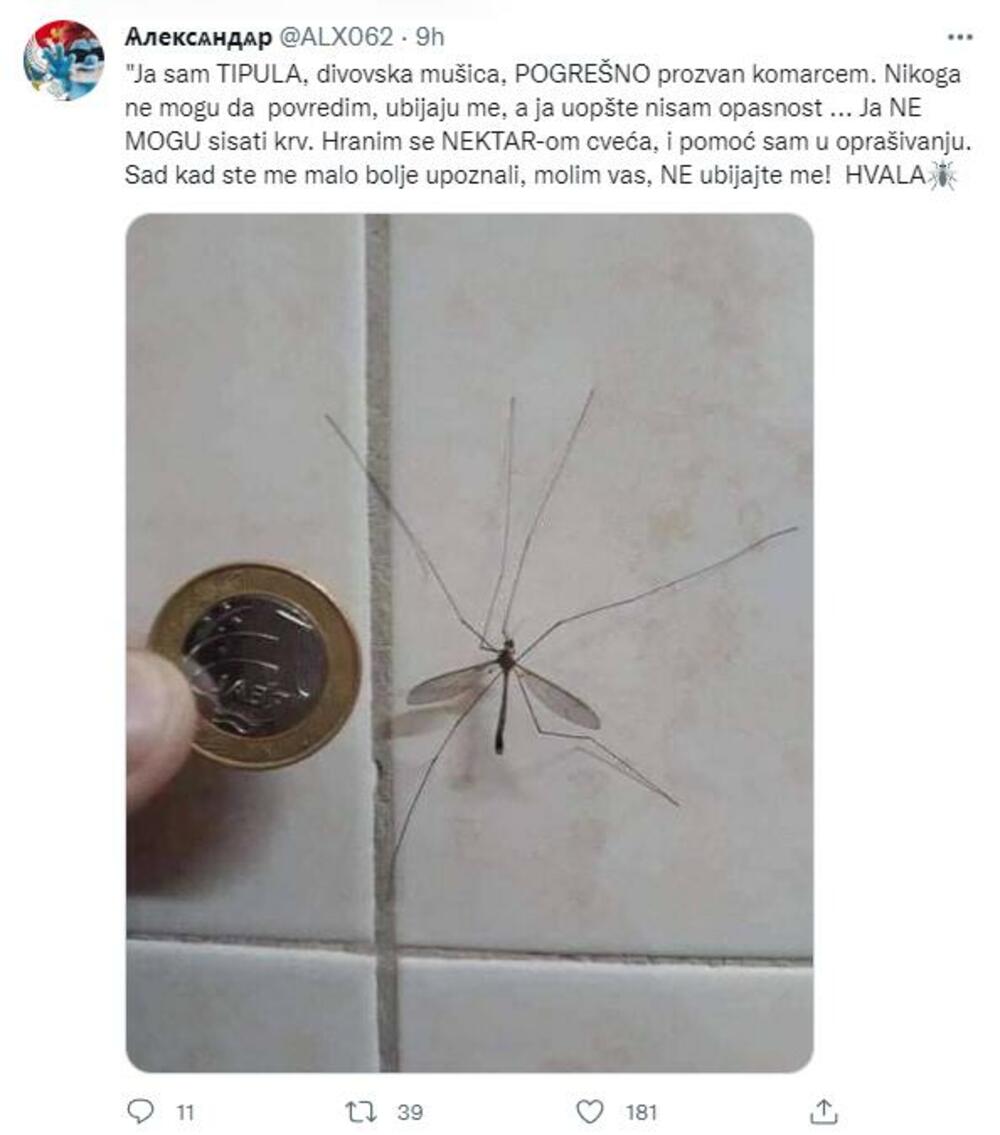The height and width of the screenshot is (1135, 1000).
Task: Like the tweet with the heart icon
Action: point(591,1111)
